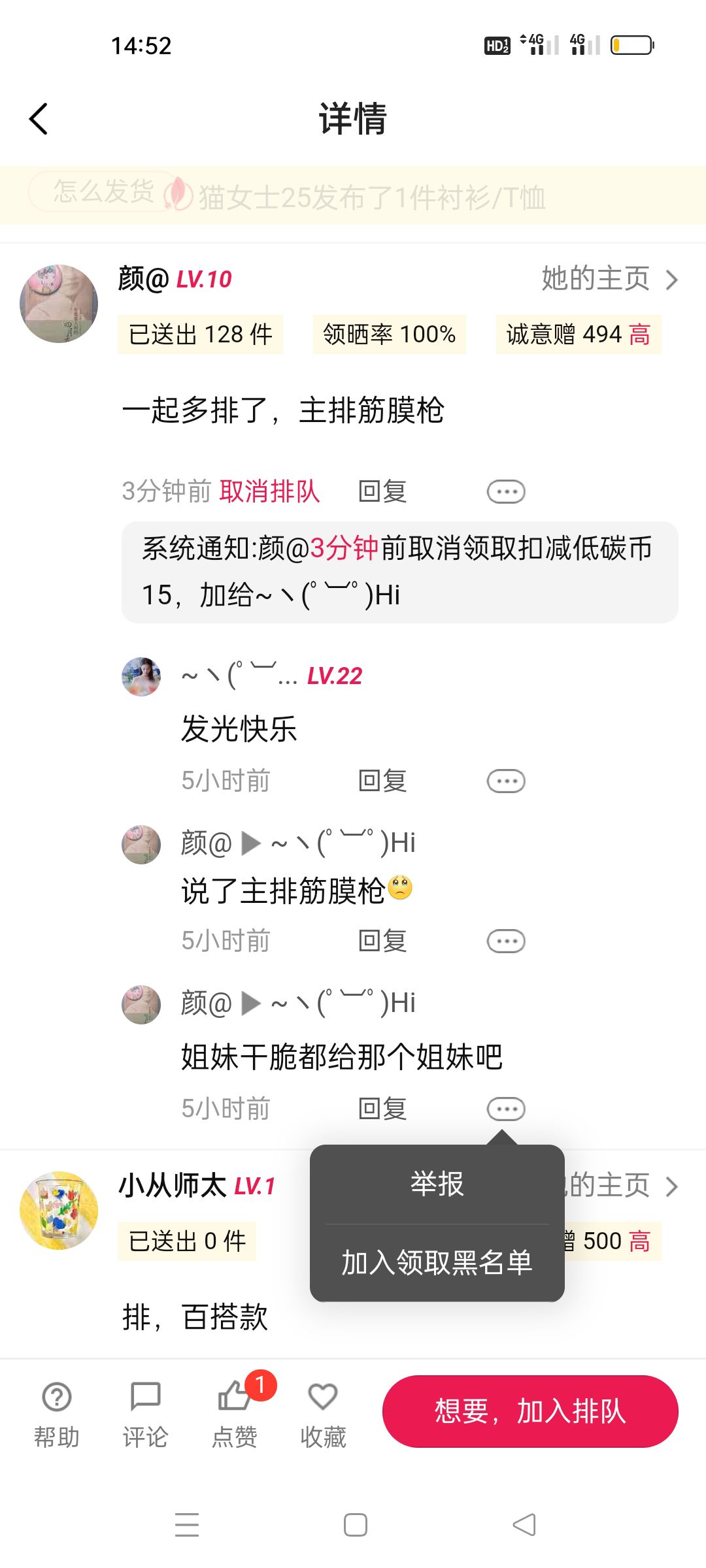Open more options for 一起多排了 comment

click(x=505, y=491)
